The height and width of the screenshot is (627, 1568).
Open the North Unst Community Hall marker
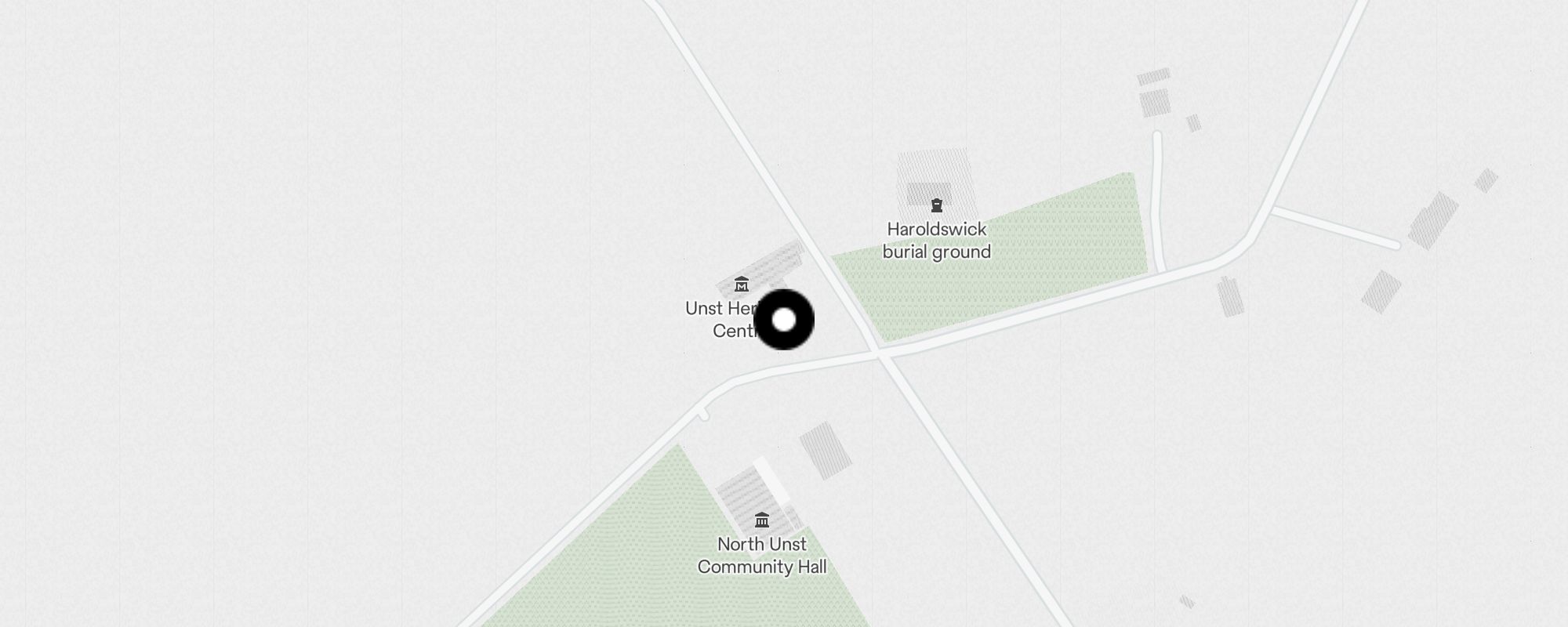point(761,520)
